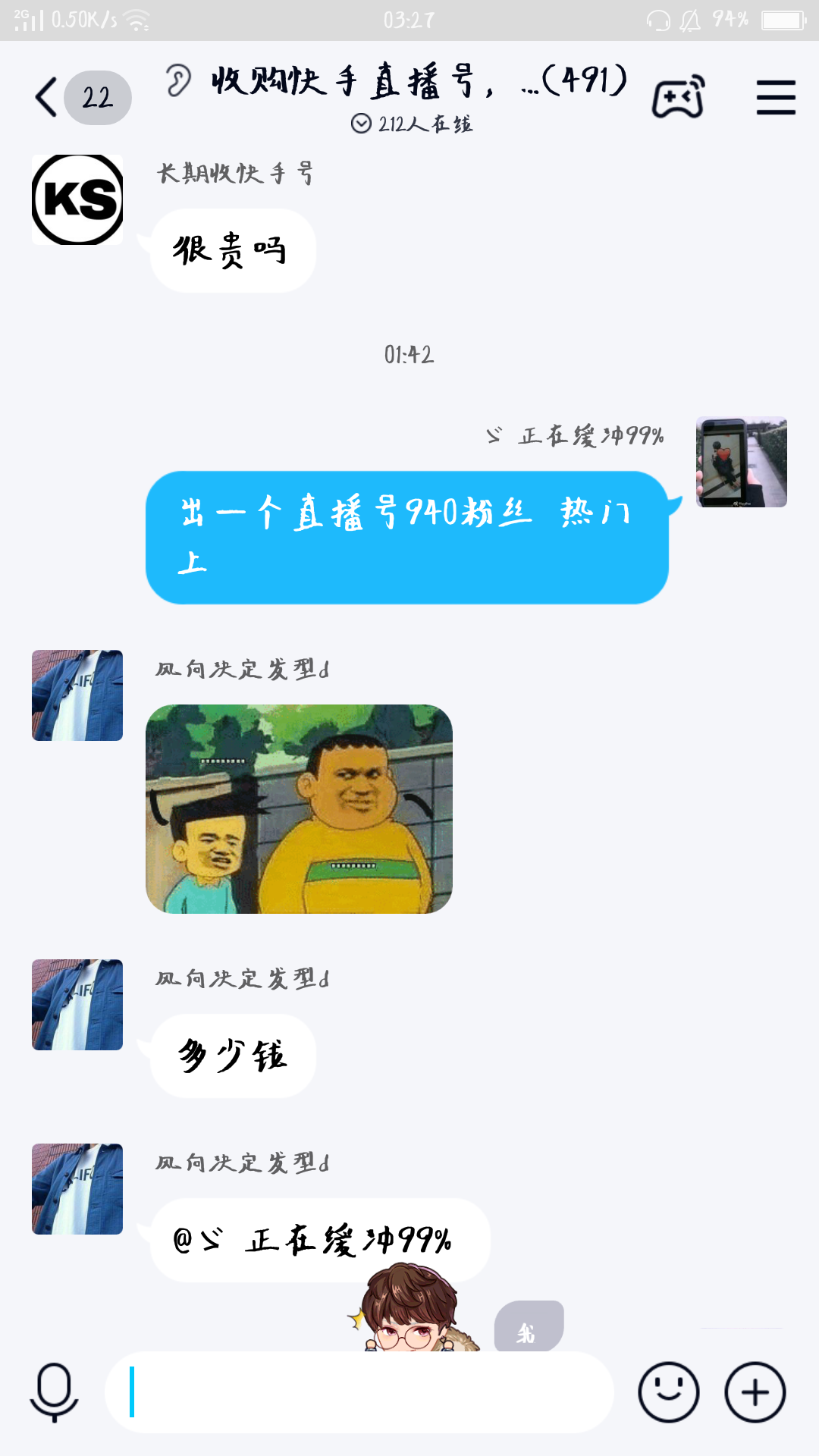Open the plus attachments panel
The image size is (819, 1456).
pyautogui.click(x=755, y=1392)
